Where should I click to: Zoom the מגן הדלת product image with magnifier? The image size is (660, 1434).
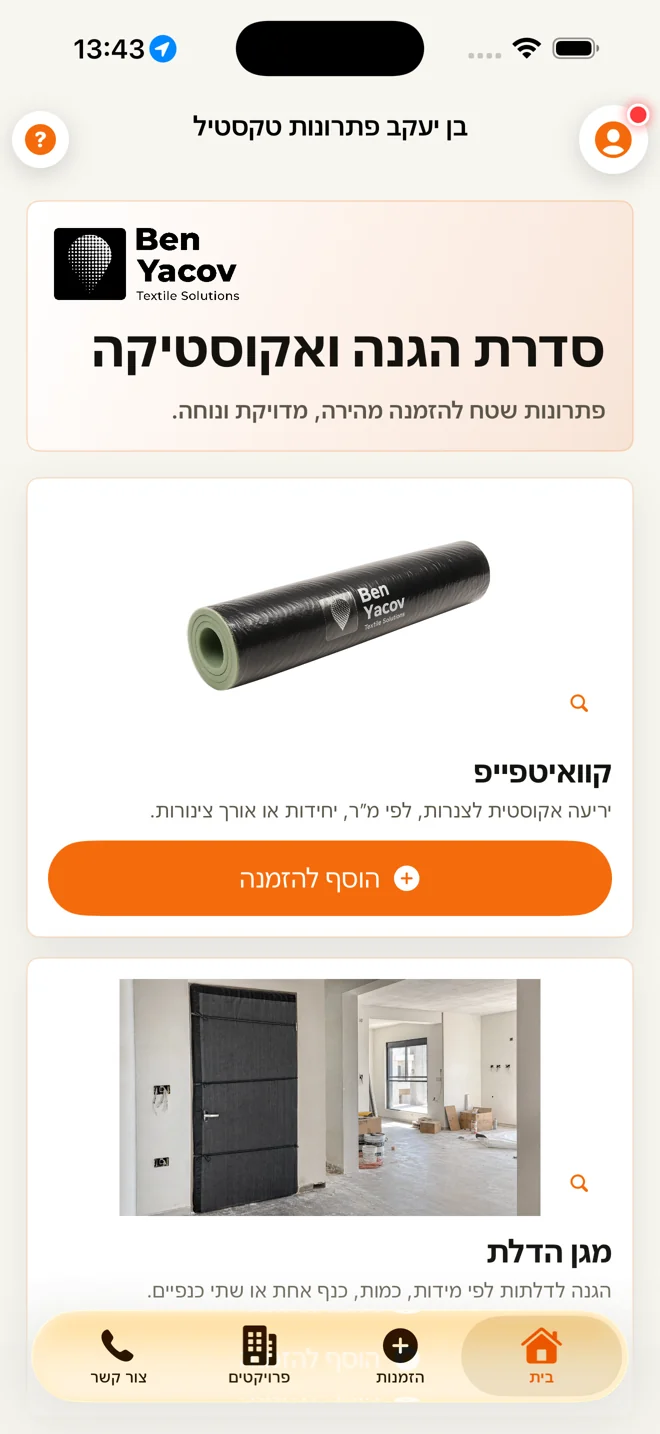coord(579,1183)
